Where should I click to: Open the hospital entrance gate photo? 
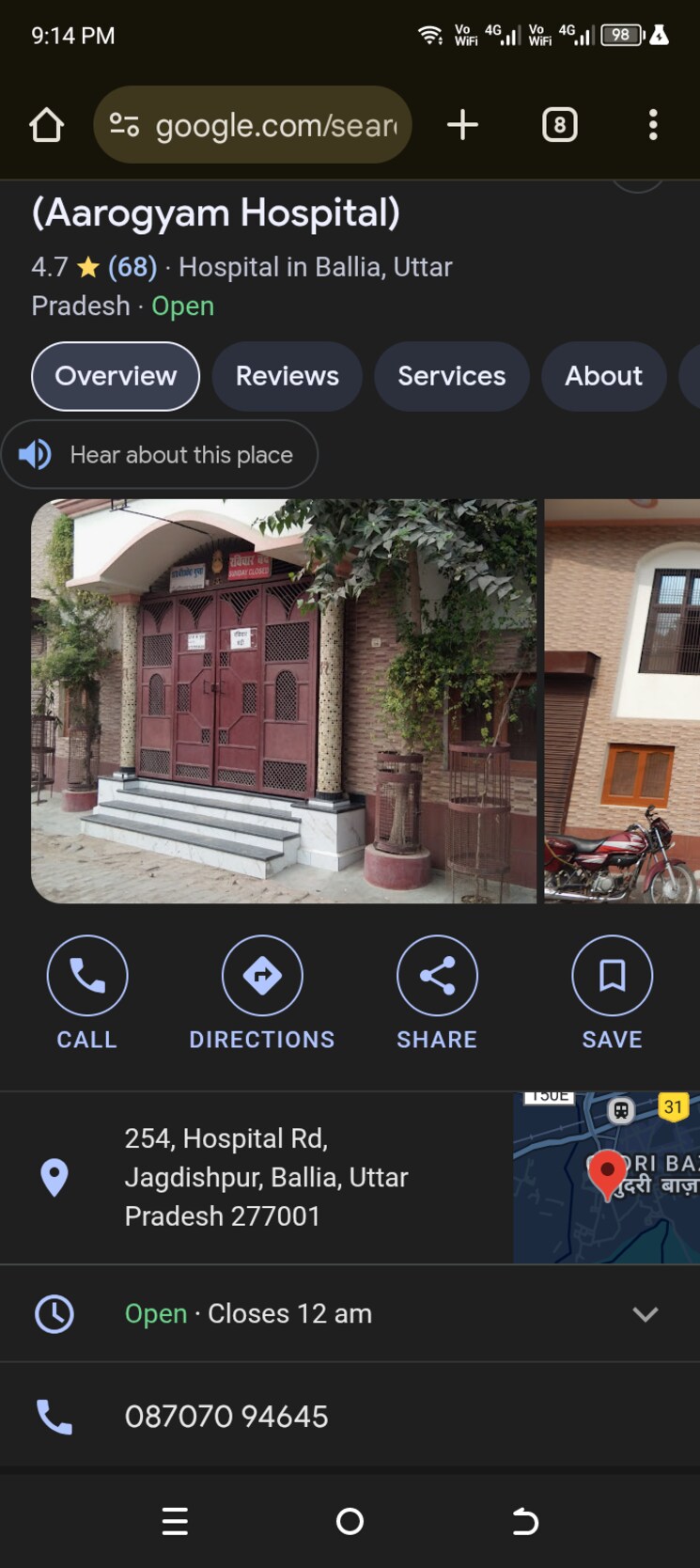[x=284, y=700]
